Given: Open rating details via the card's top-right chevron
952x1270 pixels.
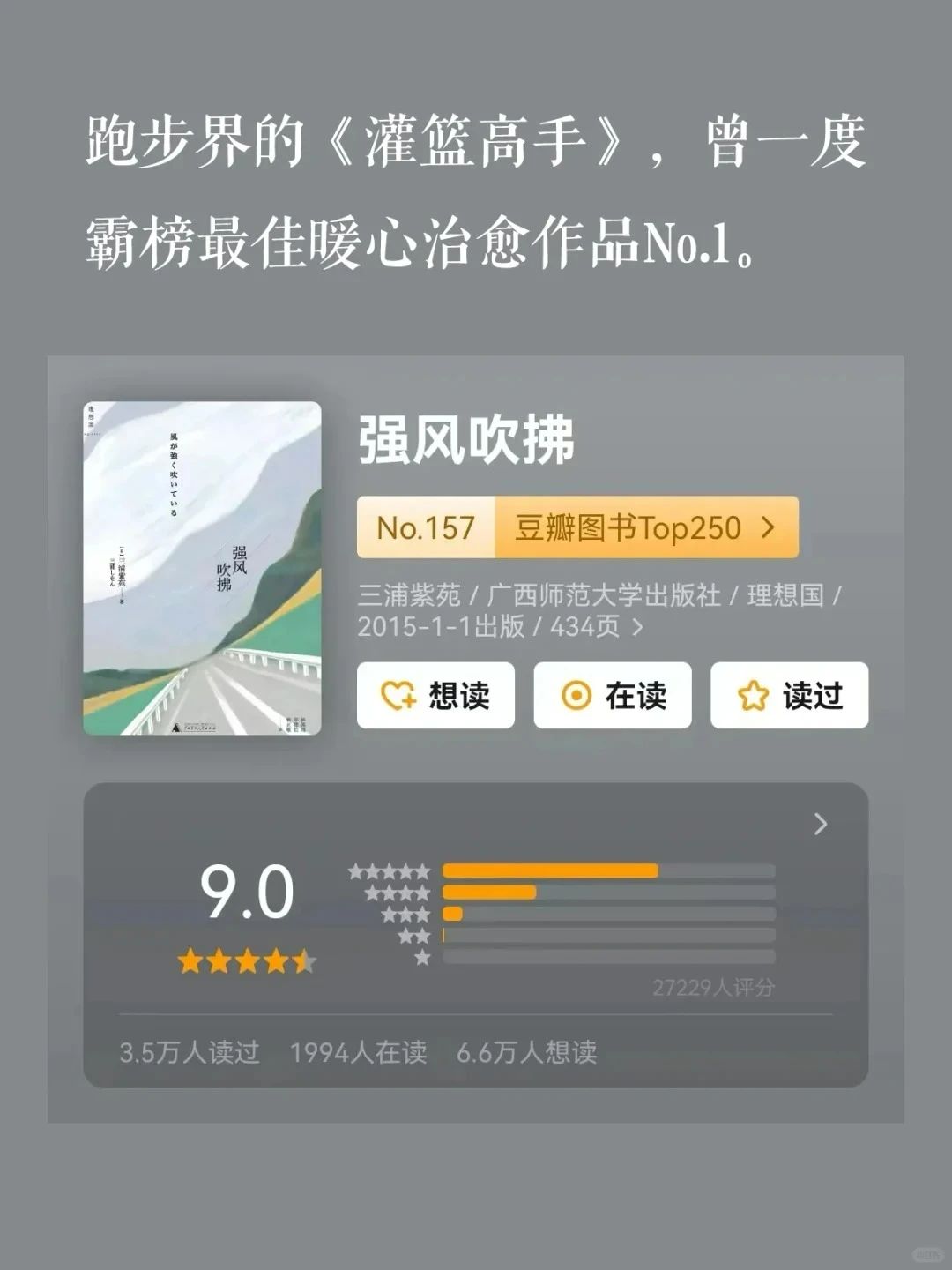Looking at the screenshot, I should [x=820, y=824].
